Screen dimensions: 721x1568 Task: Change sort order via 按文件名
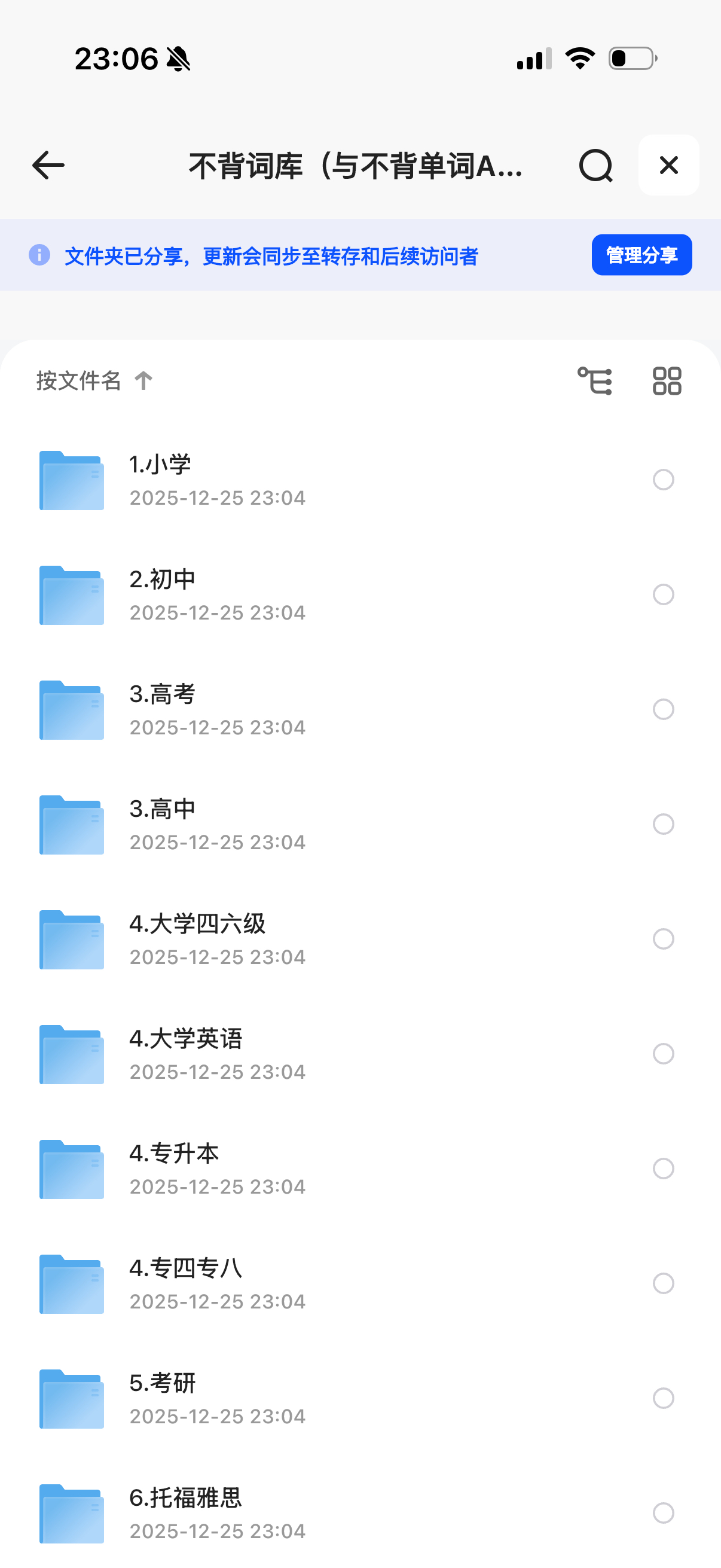pos(94,380)
